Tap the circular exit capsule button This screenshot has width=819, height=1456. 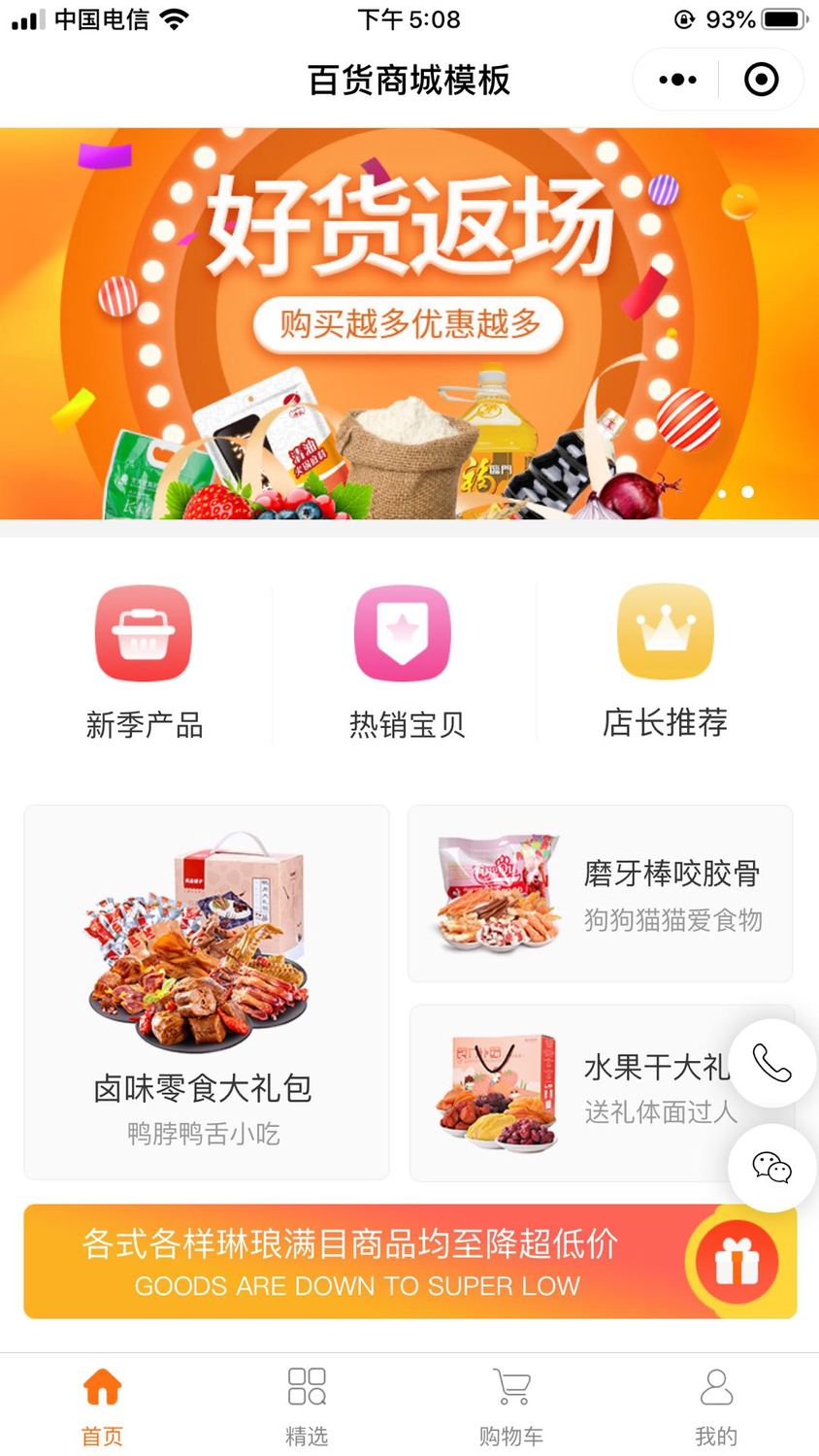pos(761,80)
